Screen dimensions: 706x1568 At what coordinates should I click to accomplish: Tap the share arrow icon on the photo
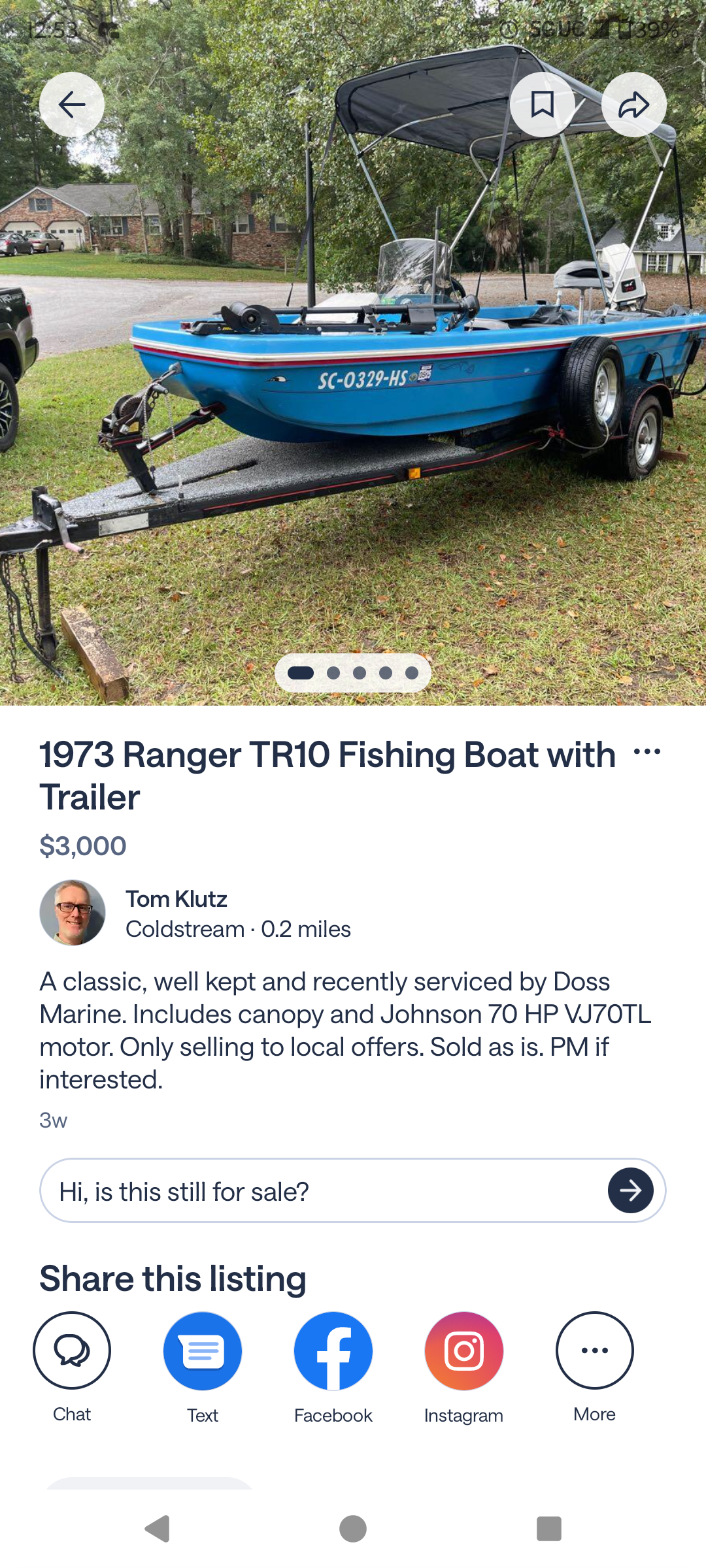(633, 105)
